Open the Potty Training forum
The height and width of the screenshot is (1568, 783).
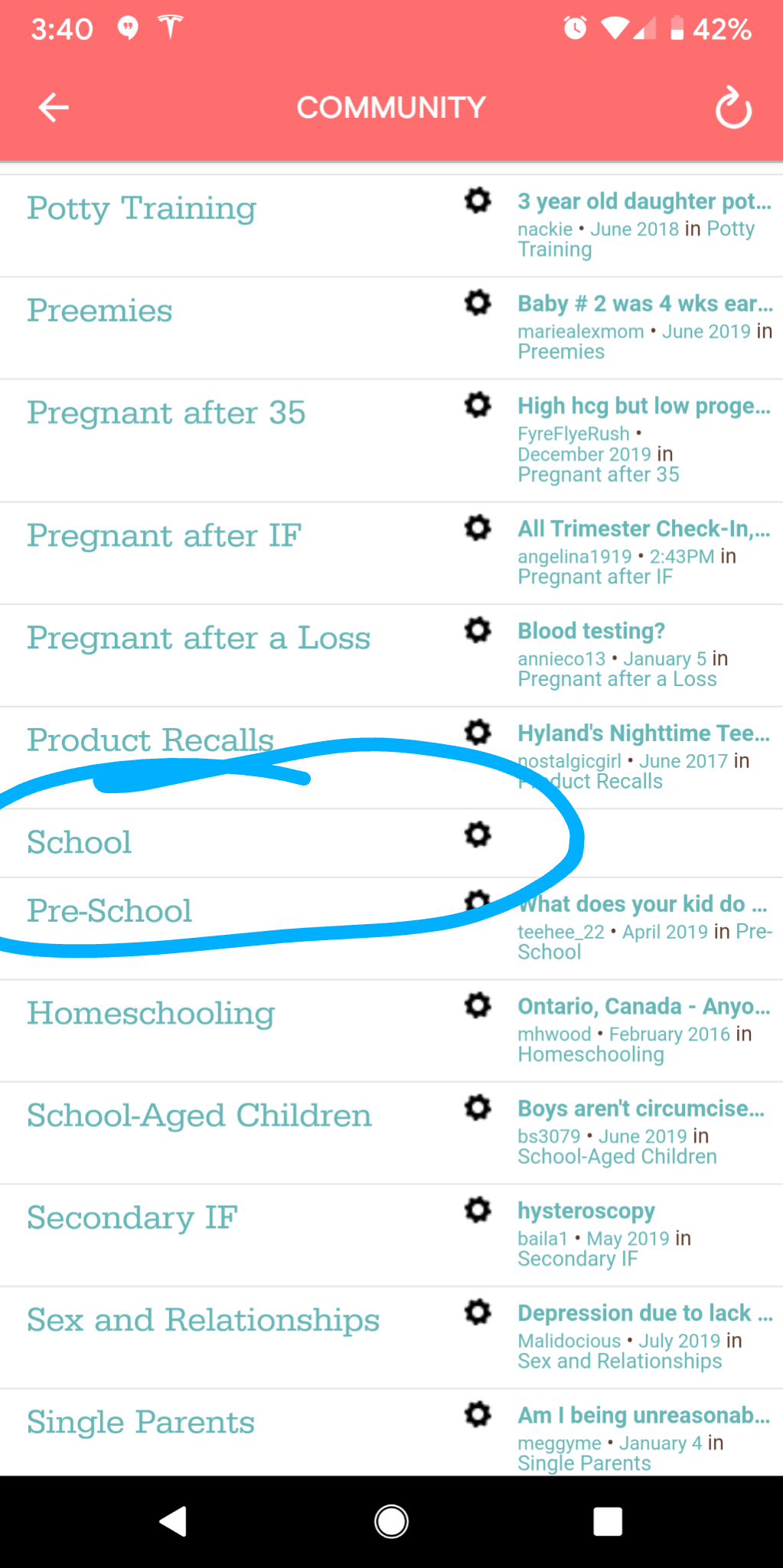pyautogui.click(x=142, y=209)
